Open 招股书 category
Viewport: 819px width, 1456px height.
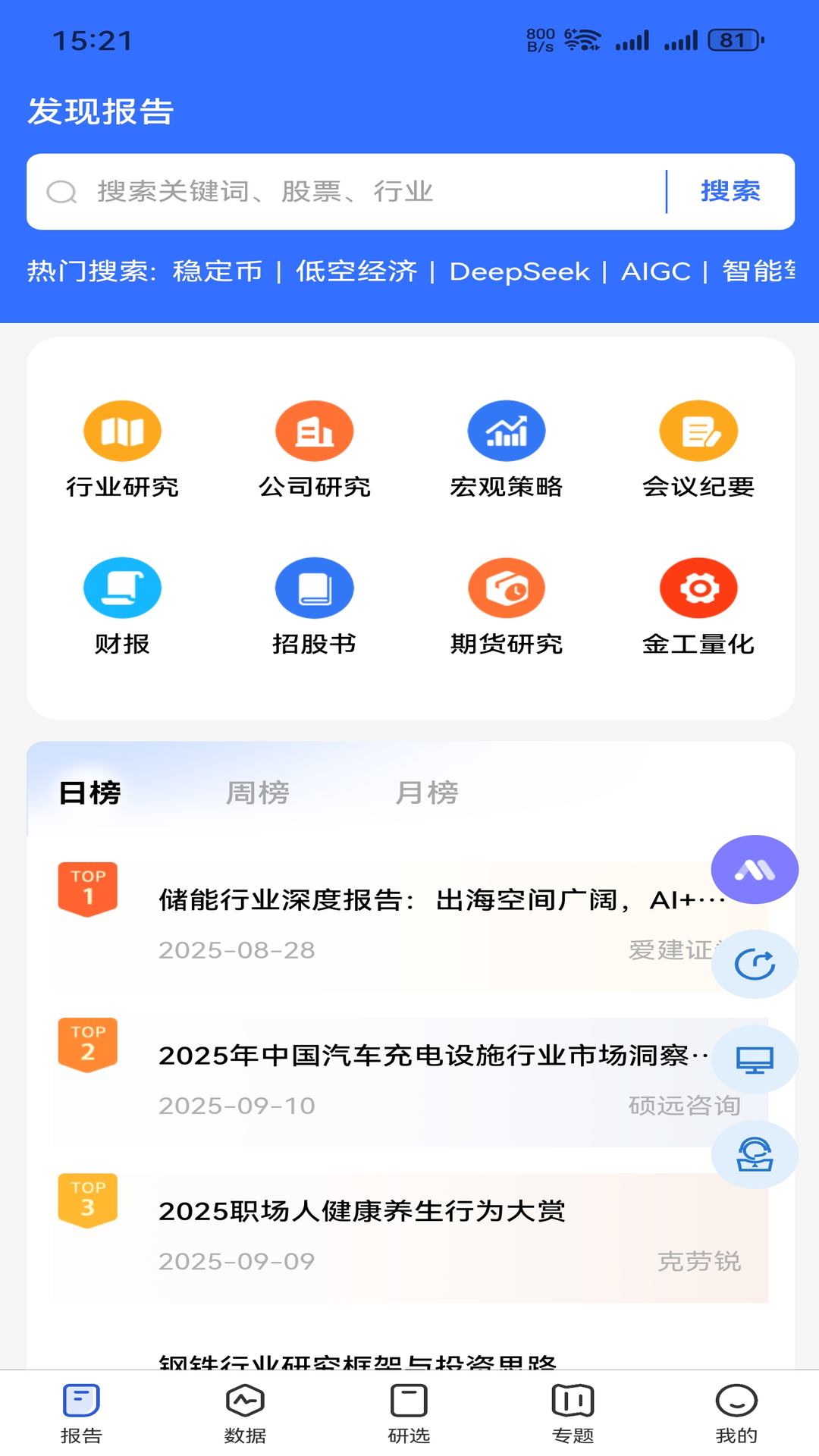coord(314,607)
